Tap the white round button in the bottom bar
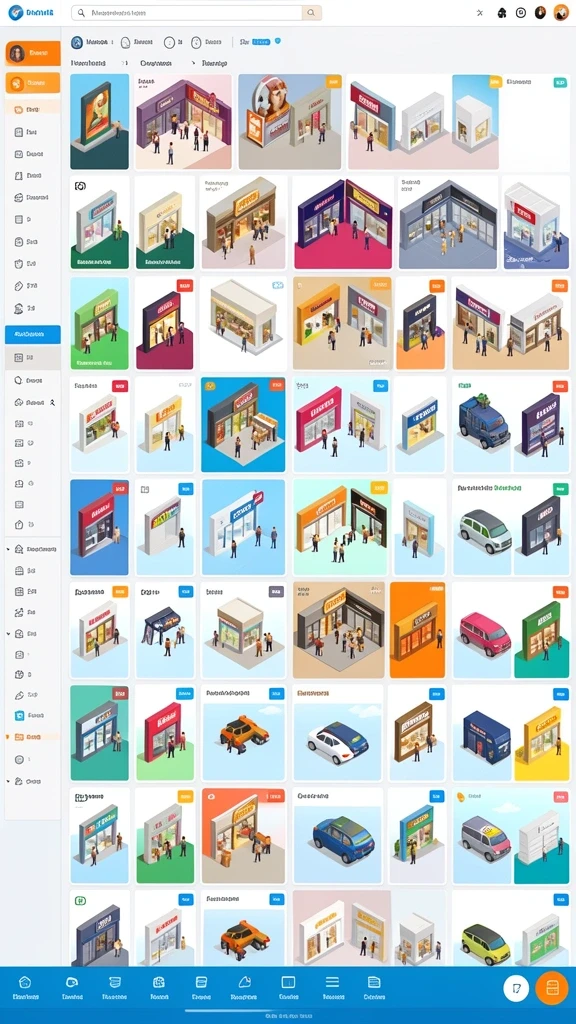 [516, 989]
